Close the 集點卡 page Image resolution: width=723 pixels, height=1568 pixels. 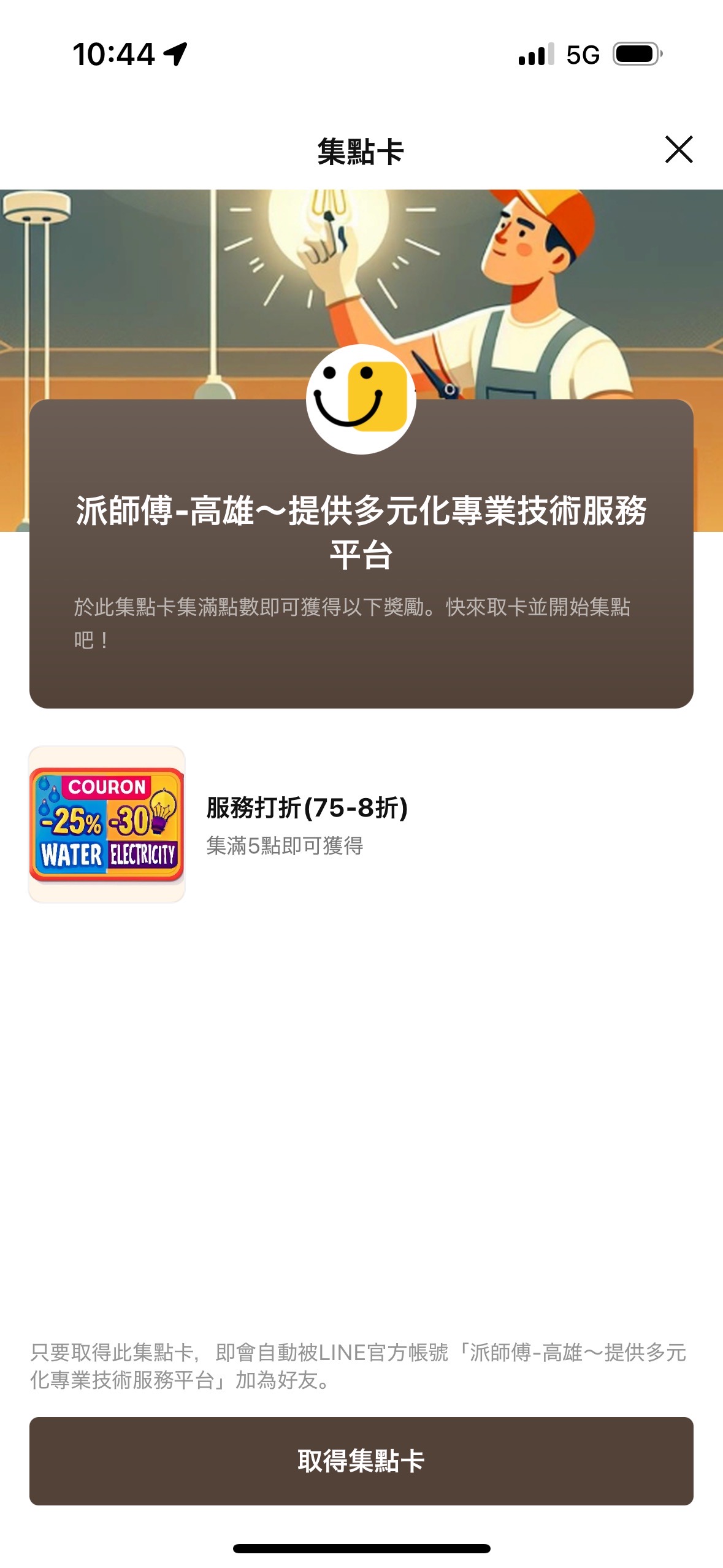point(678,150)
